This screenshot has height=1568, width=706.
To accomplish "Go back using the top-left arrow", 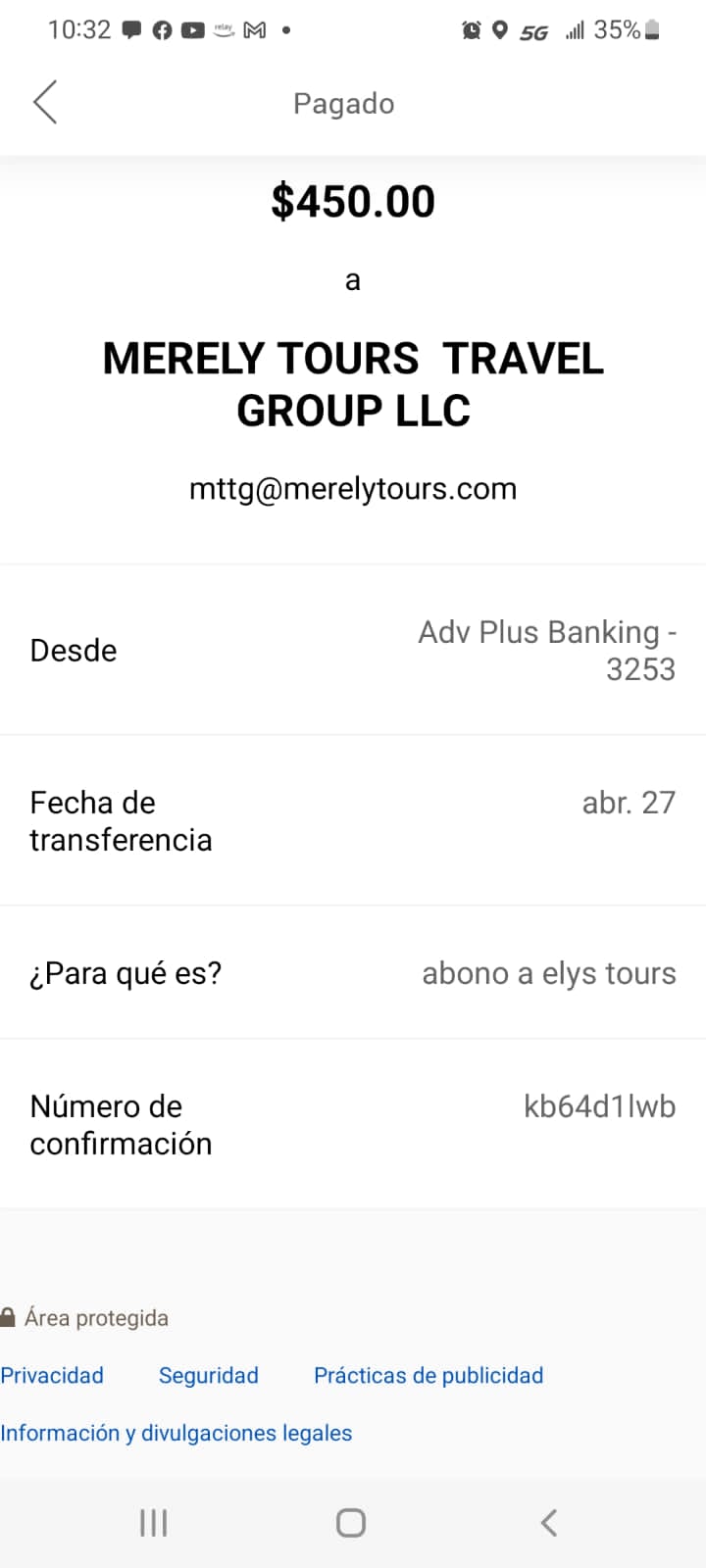I will (45, 102).
